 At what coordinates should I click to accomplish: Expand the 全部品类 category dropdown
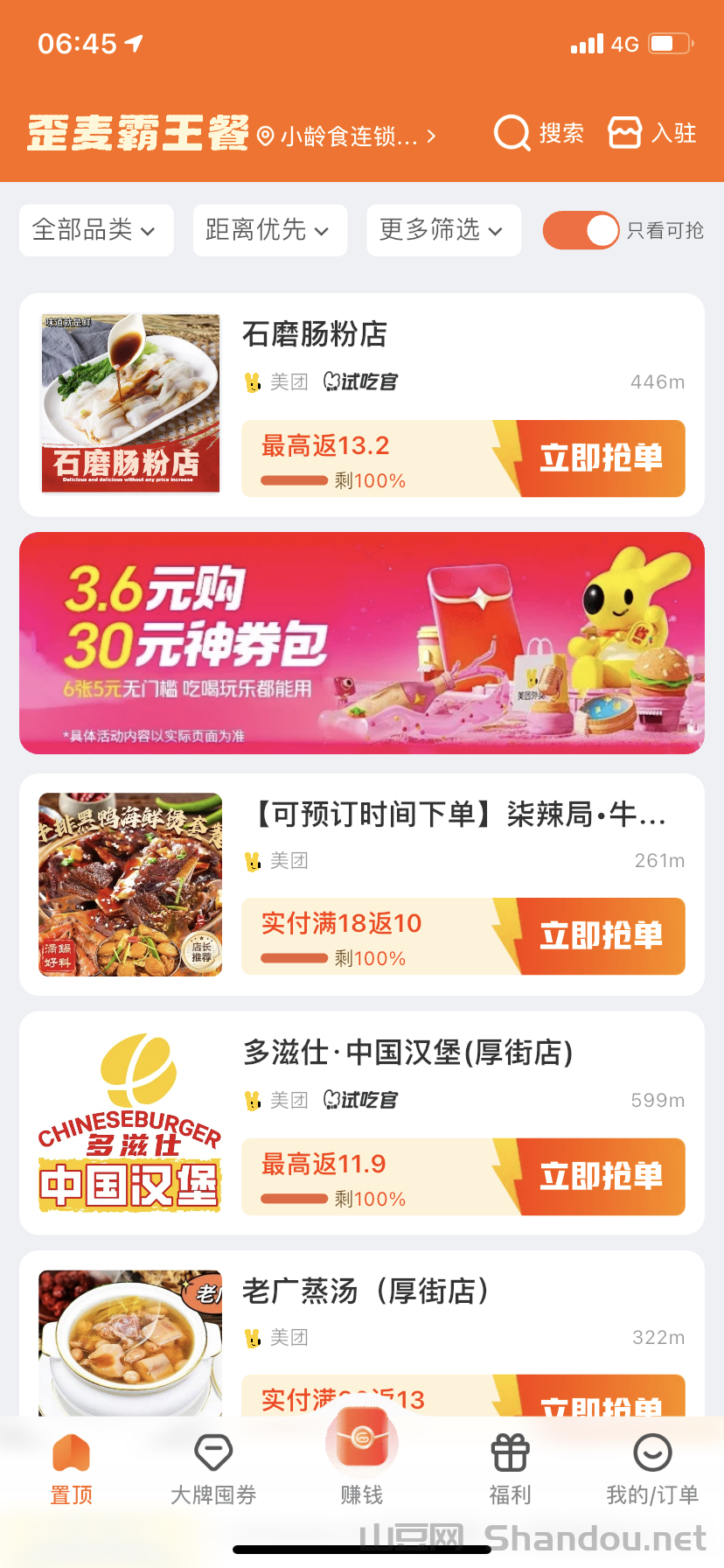coord(95,230)
